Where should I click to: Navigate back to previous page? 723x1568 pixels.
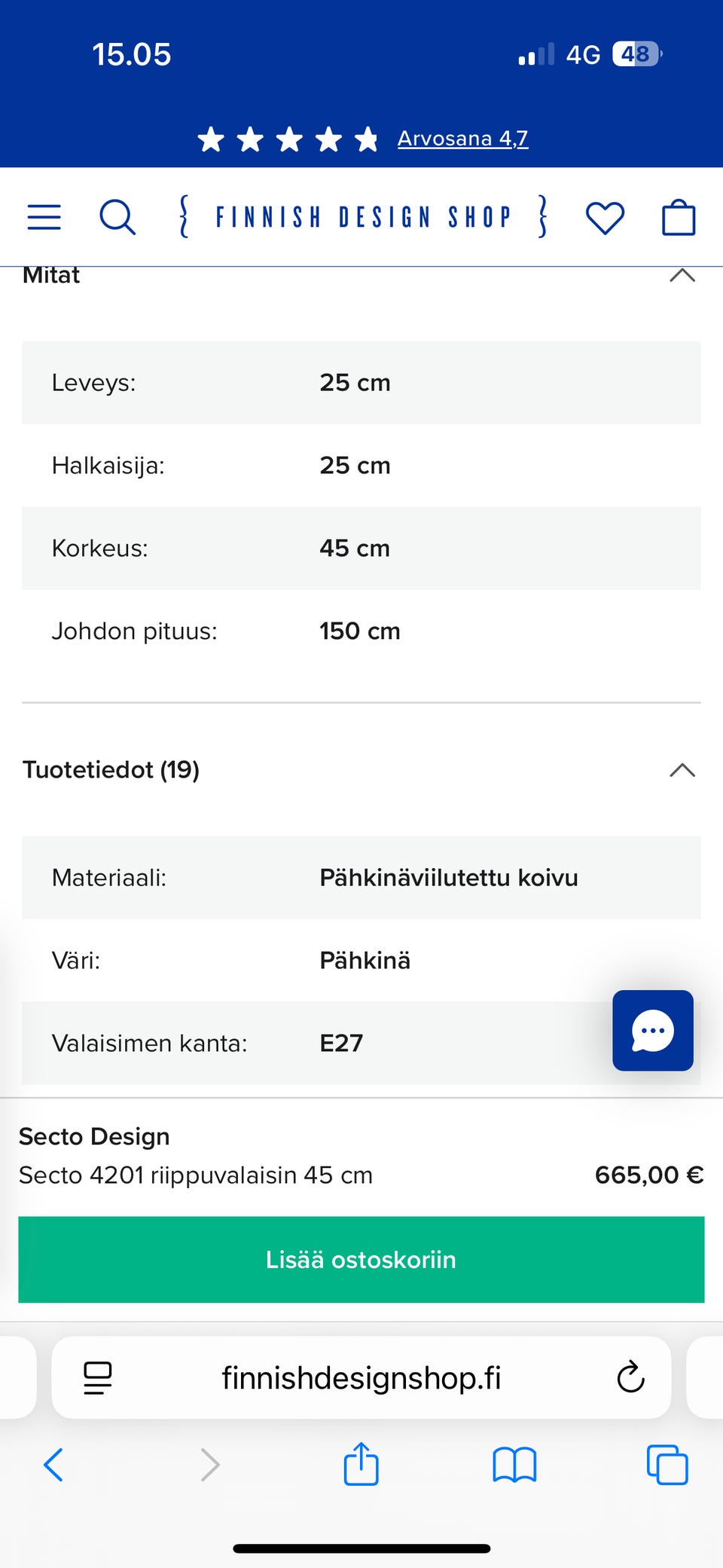(x=53, y=1464)
